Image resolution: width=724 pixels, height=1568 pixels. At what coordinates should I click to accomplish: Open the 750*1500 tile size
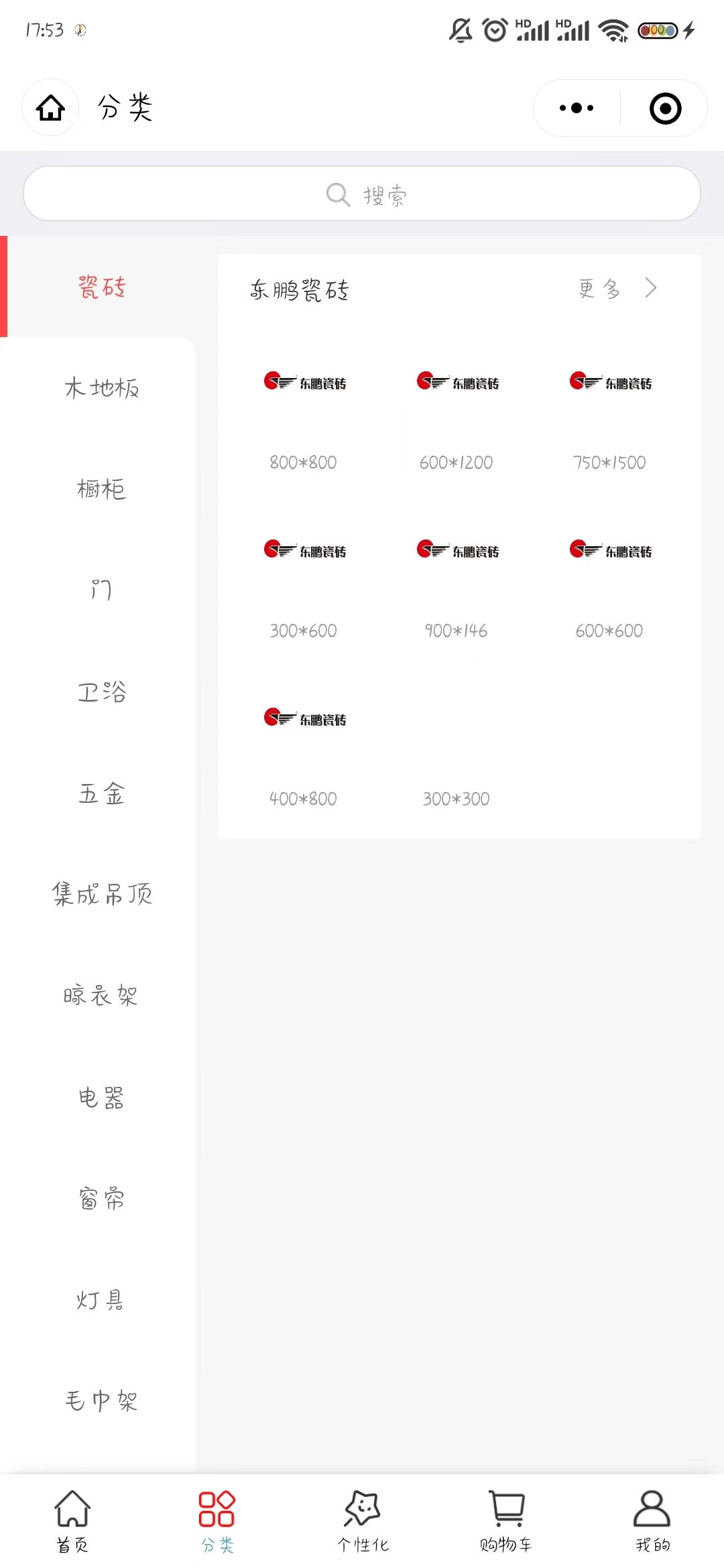click(x=610, y=415)
